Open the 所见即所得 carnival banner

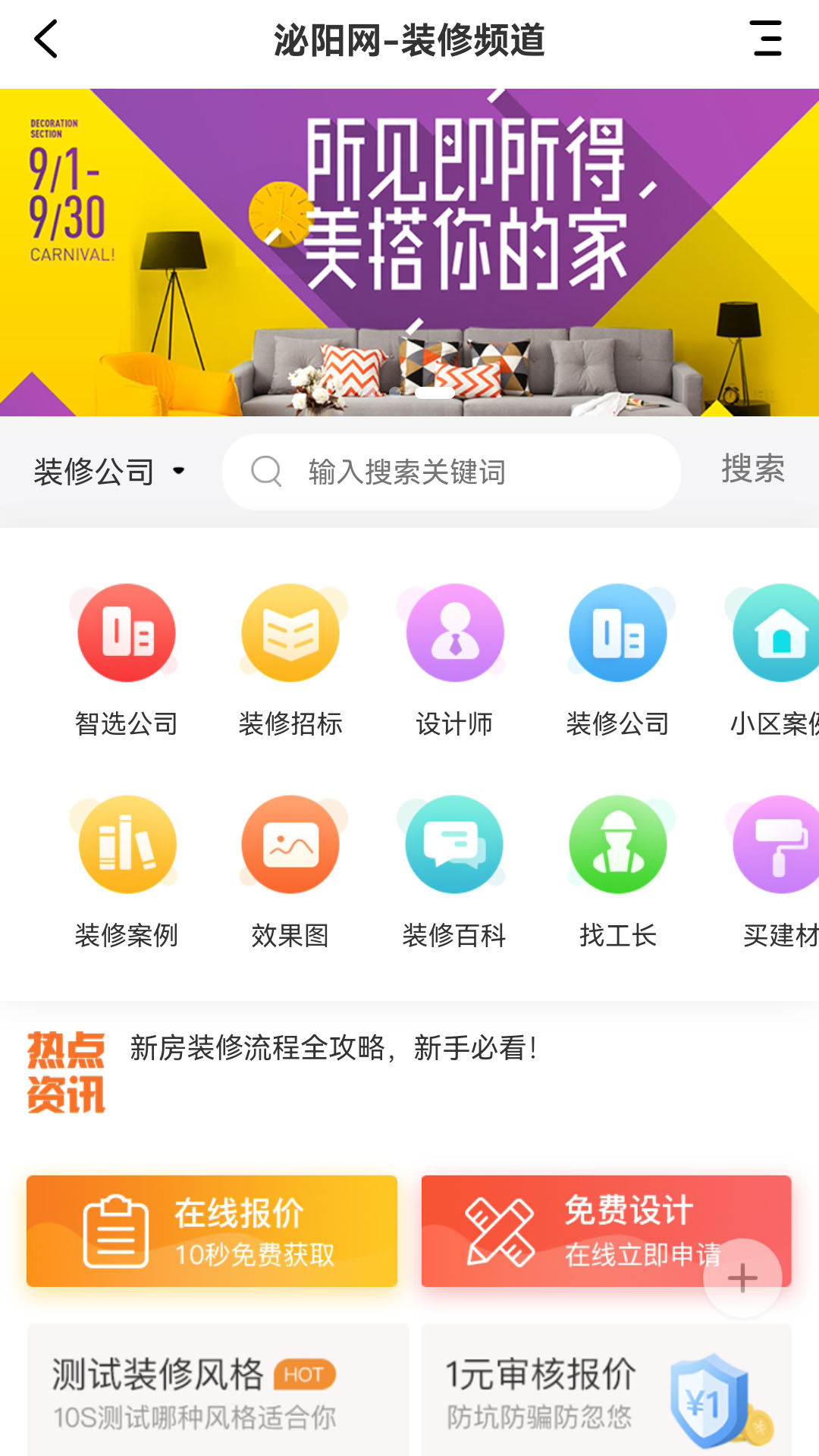409,252
